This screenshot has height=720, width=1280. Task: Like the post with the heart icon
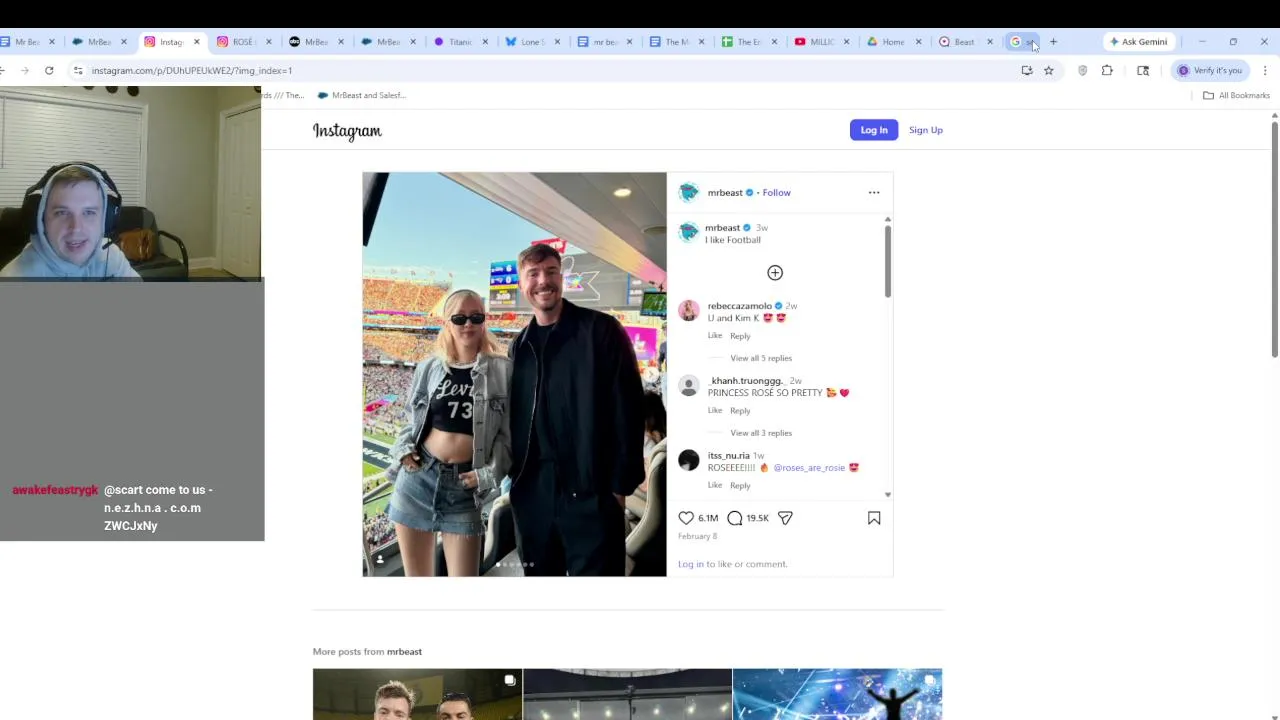tap(686, 518)
